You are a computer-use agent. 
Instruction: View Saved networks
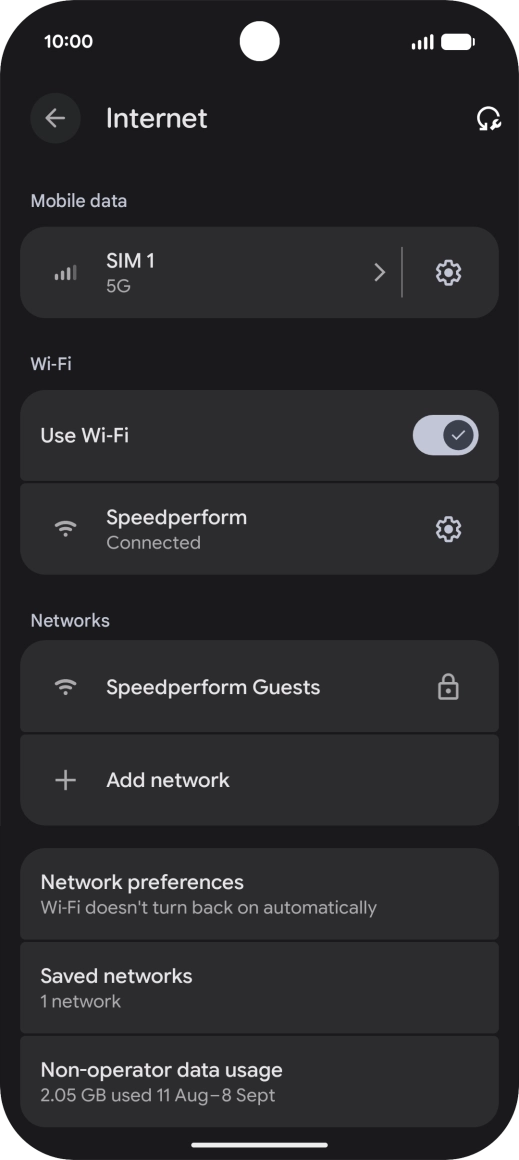(260, 988)
